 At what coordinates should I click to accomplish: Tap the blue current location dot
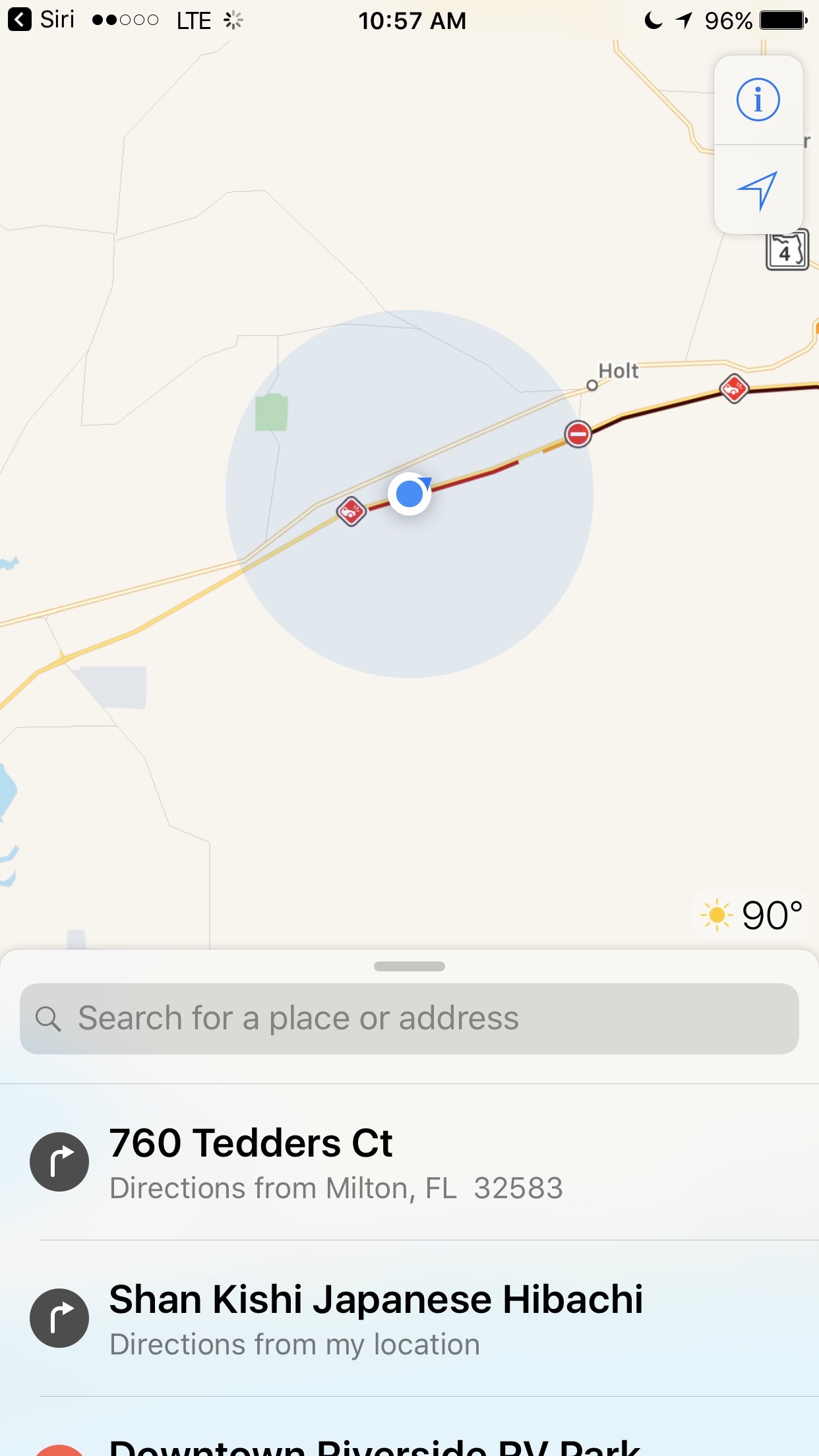pyautogui.click(x=409, y=493)
